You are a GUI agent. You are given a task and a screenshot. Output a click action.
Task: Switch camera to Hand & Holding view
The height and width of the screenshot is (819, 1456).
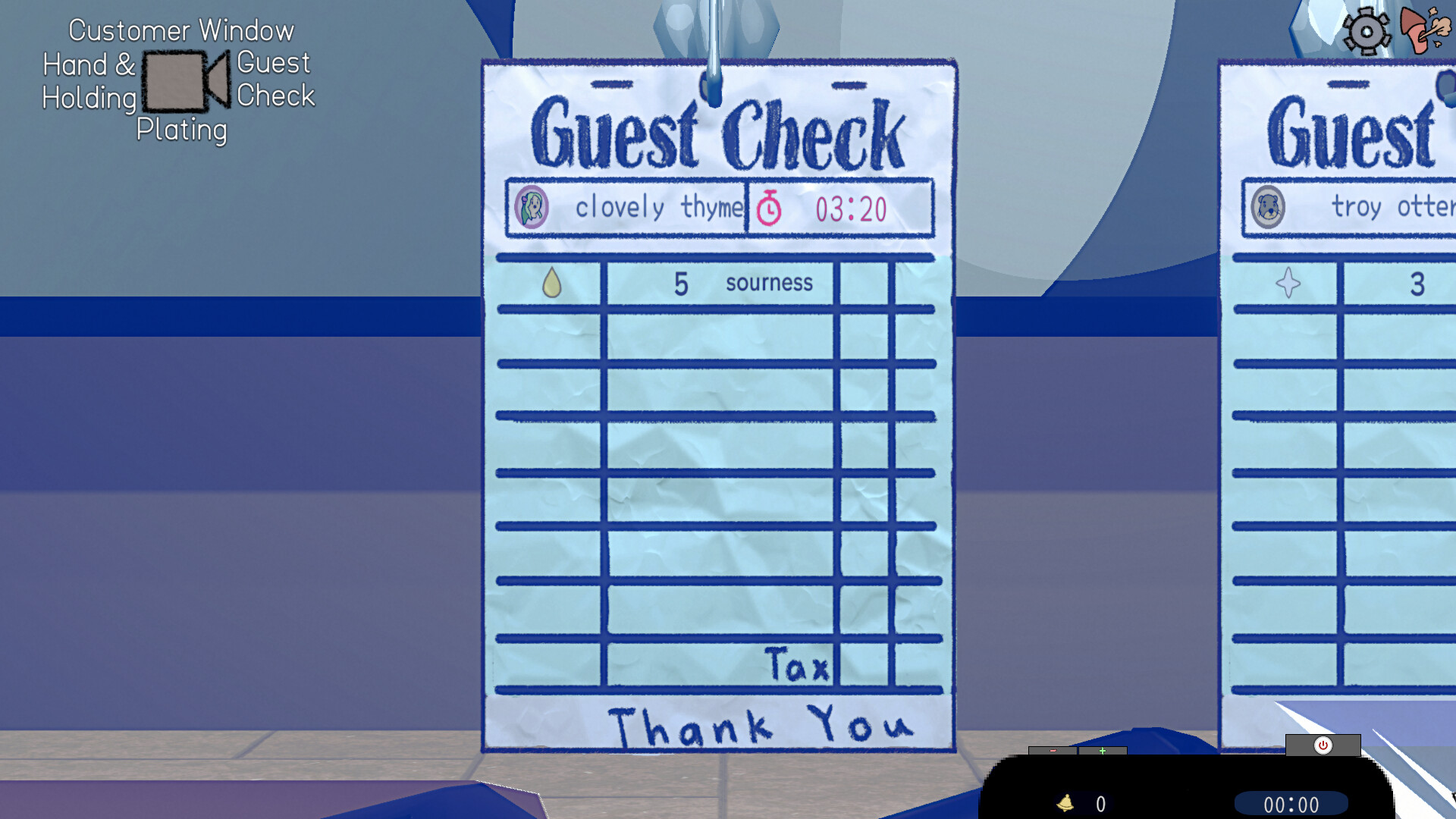(89, 81)
